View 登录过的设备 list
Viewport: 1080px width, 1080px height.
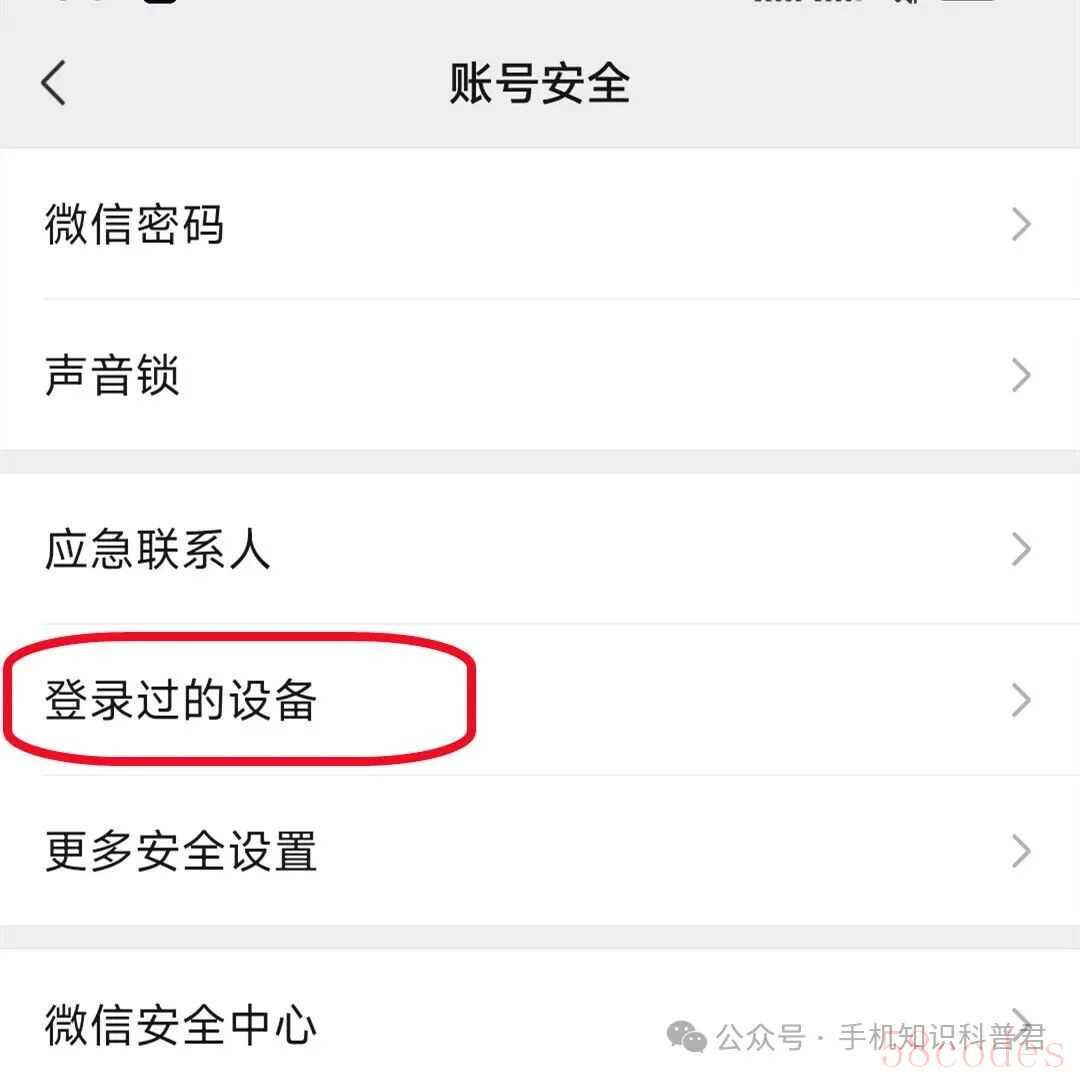540,700
